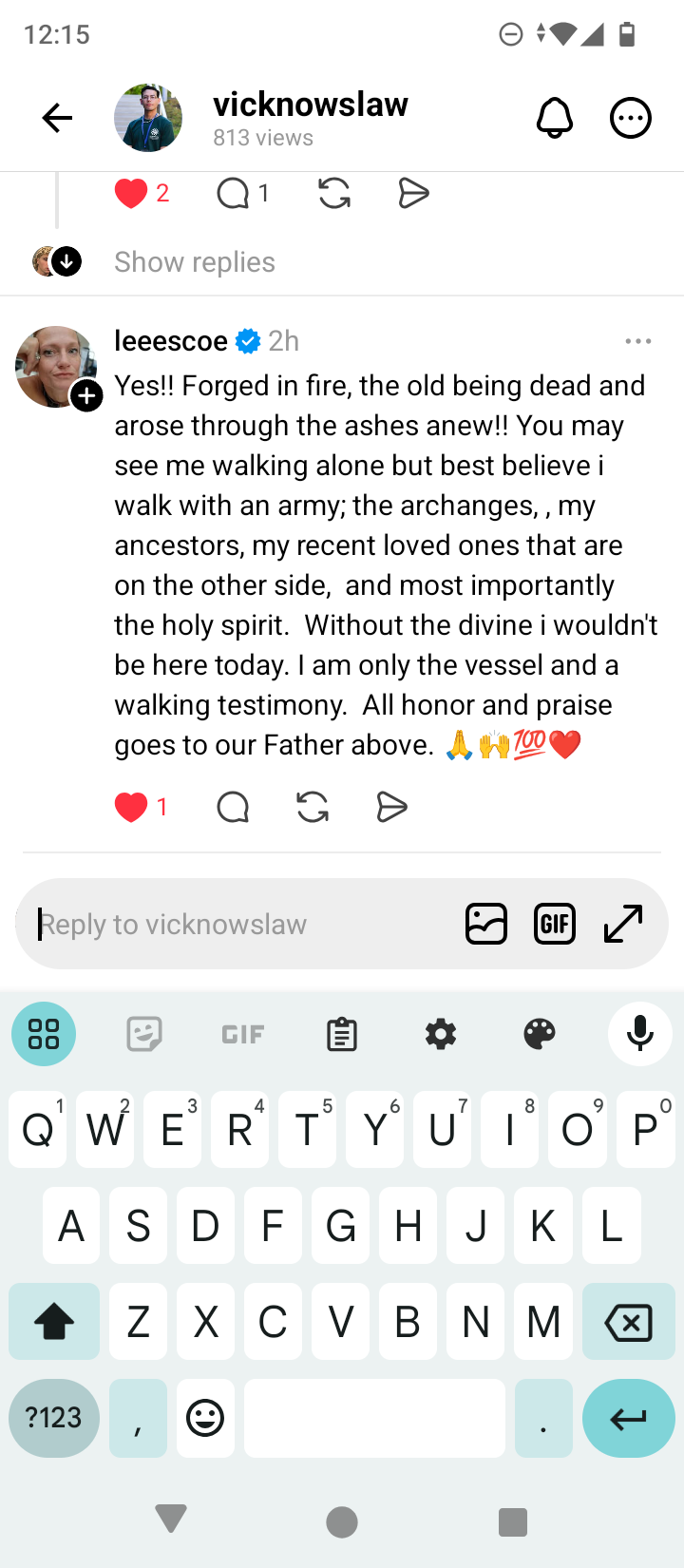Expand Show replies
The height and width of the screenshot is (1568, 684).
(194, 262)
